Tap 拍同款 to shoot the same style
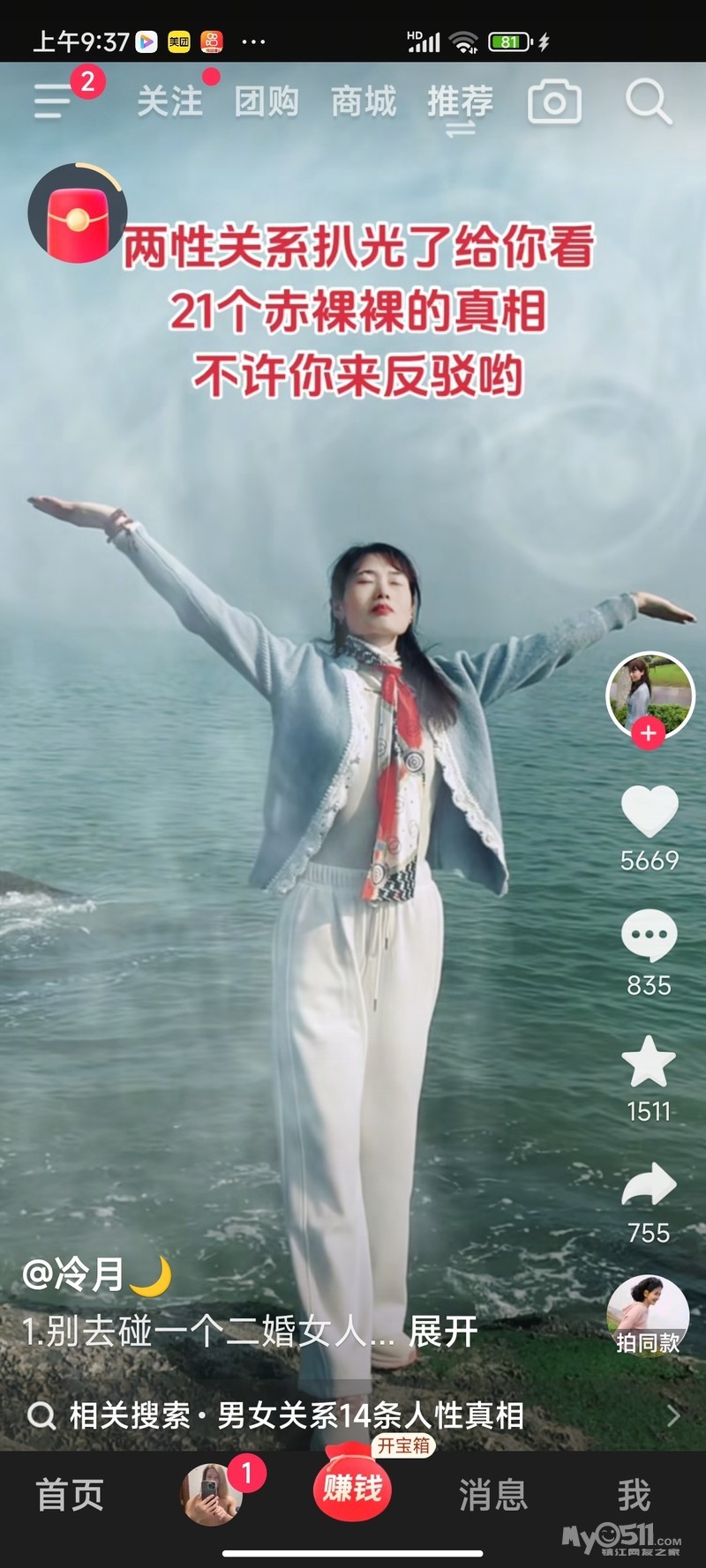 pyautogui.click(x=648, y=1316)
